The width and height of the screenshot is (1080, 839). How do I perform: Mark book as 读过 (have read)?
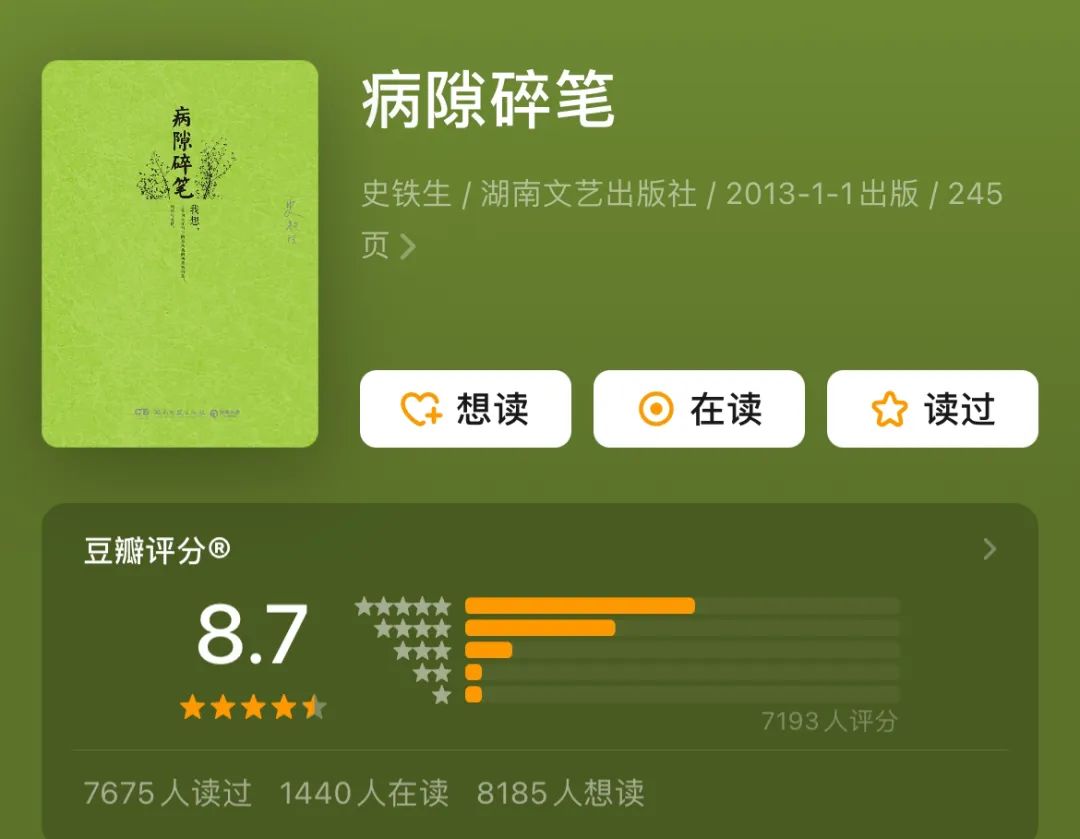click(932, 409)
